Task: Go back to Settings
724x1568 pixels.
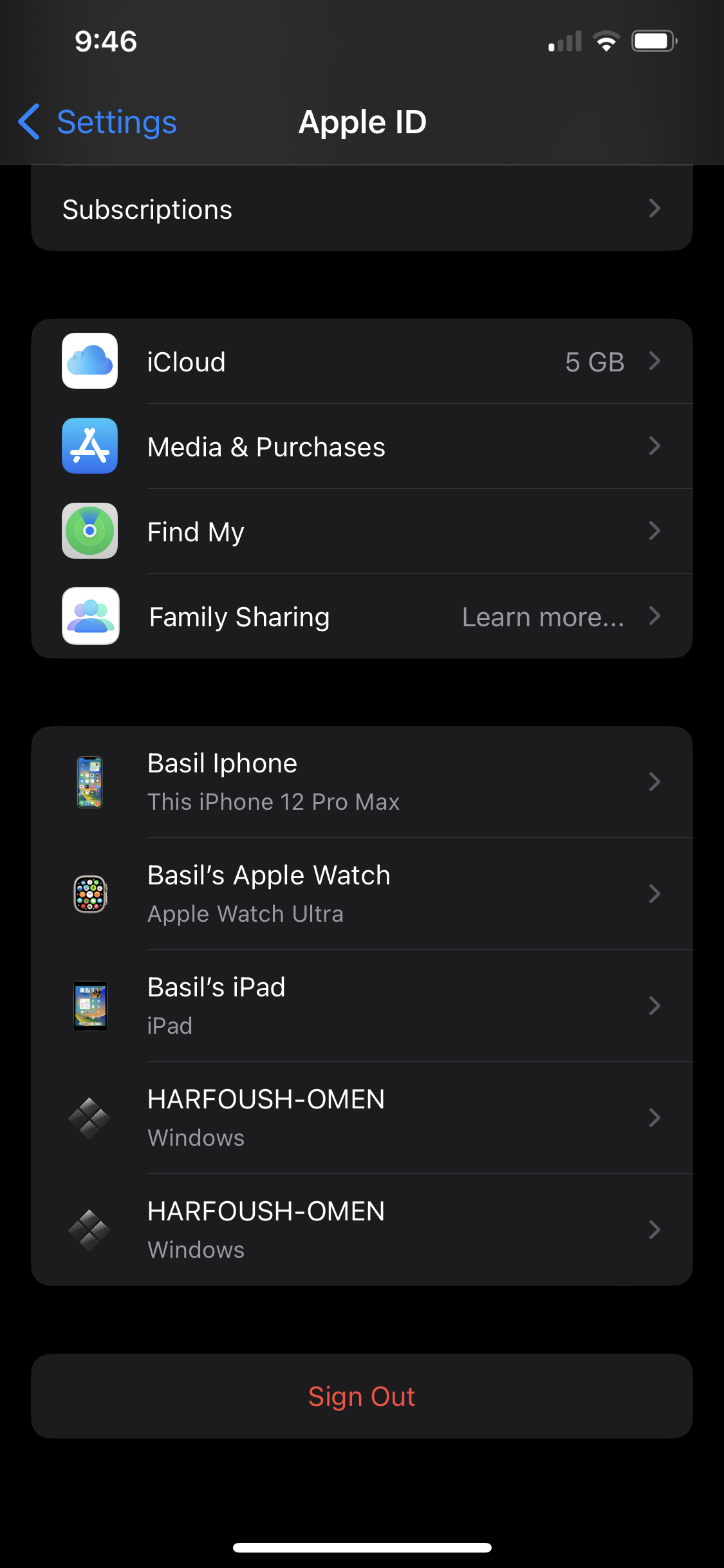Action: 97,121
